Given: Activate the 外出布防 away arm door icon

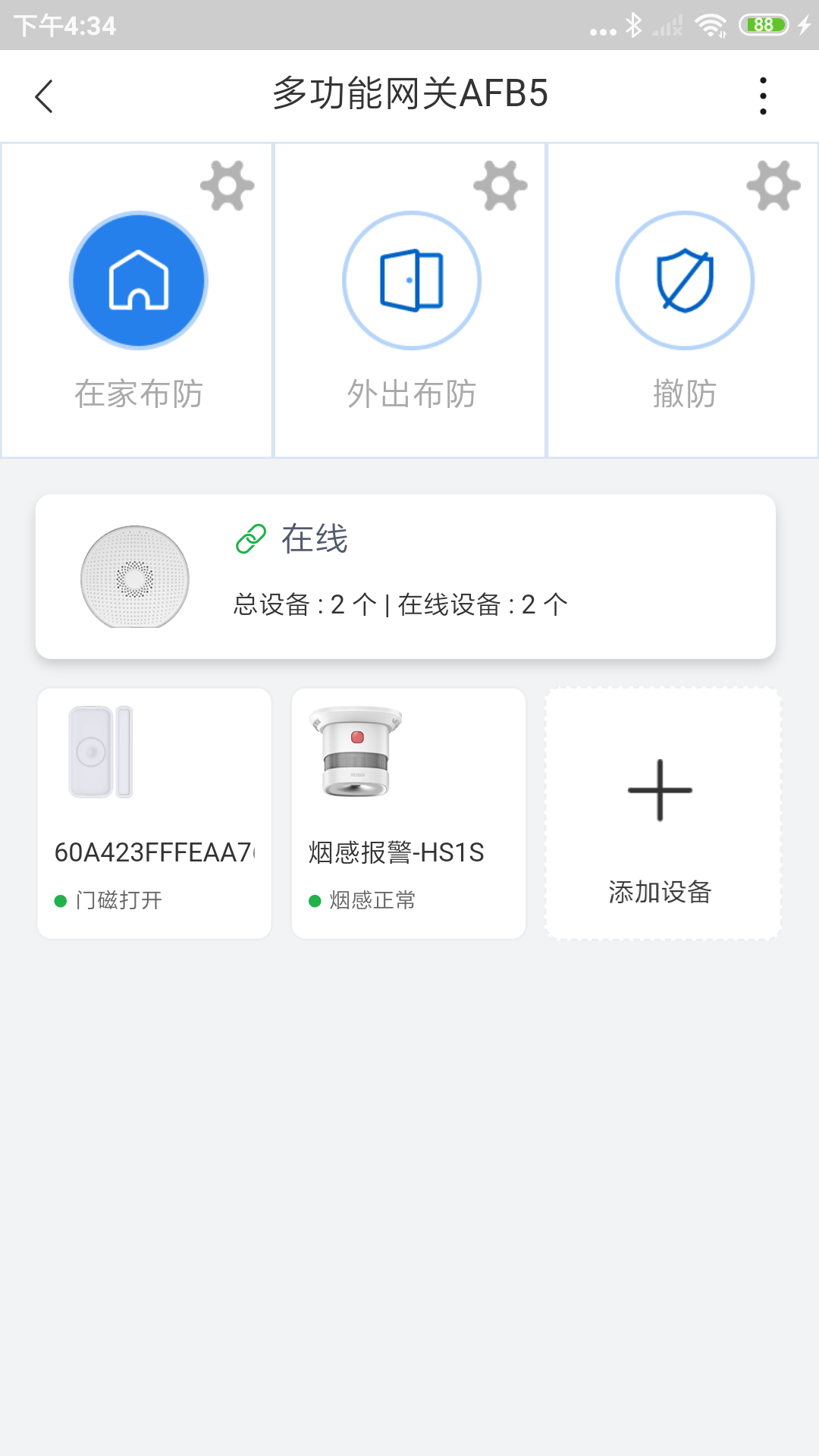Looking at the screenshot, I should (x=410, y=280).
